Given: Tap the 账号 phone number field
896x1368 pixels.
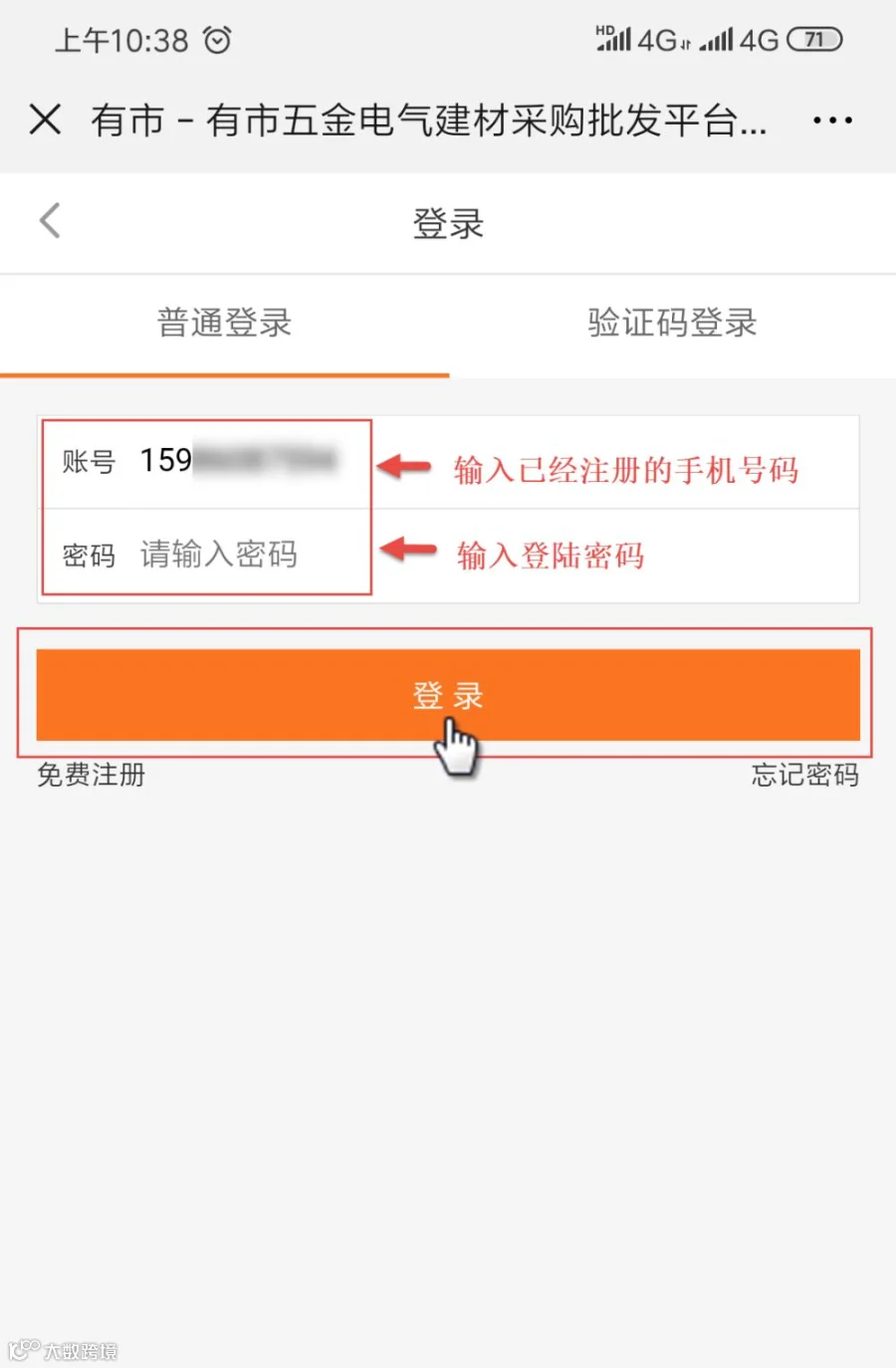Looking at the screenshot, I should tap(448, 462).
